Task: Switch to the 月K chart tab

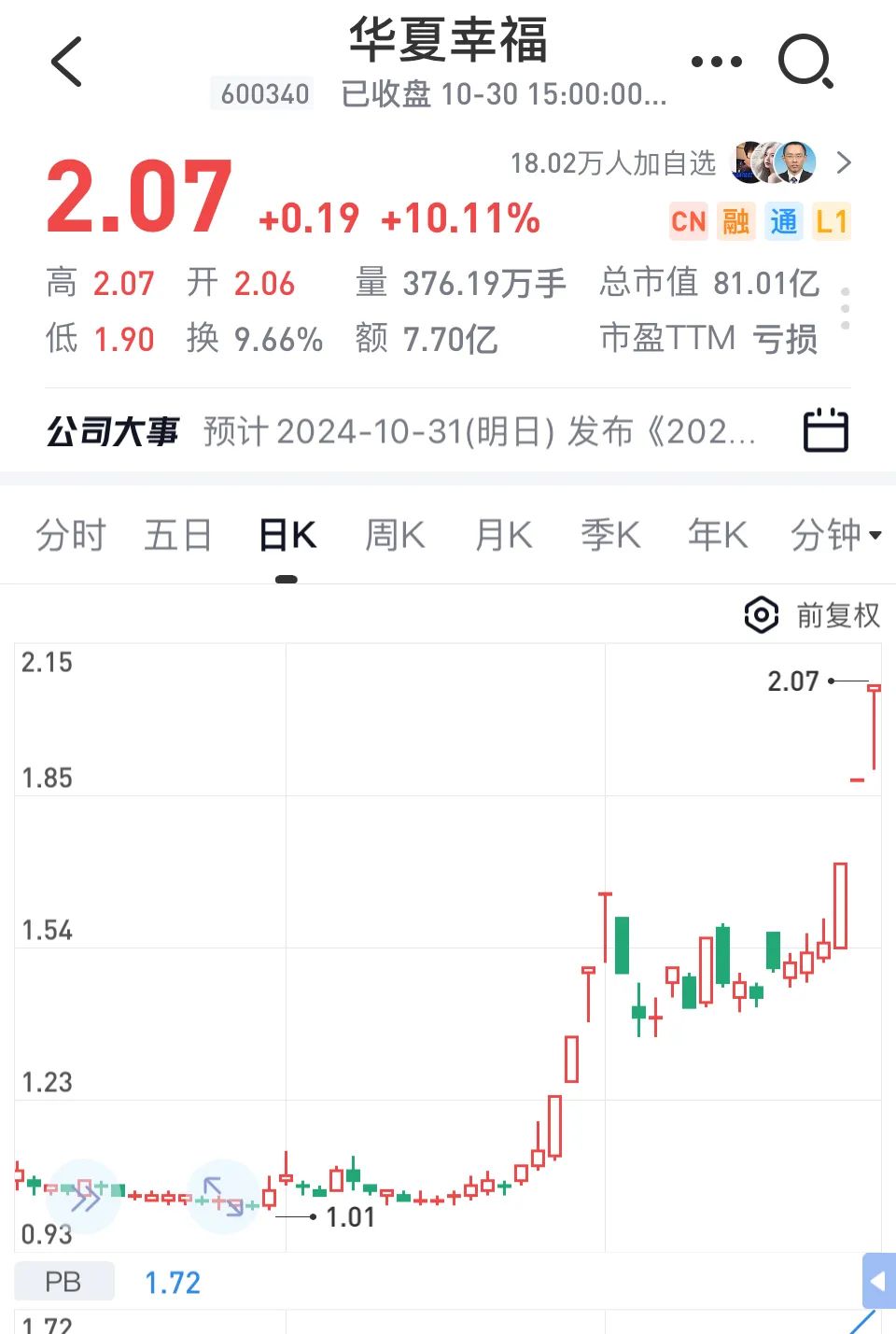Action: coord(503,536)
